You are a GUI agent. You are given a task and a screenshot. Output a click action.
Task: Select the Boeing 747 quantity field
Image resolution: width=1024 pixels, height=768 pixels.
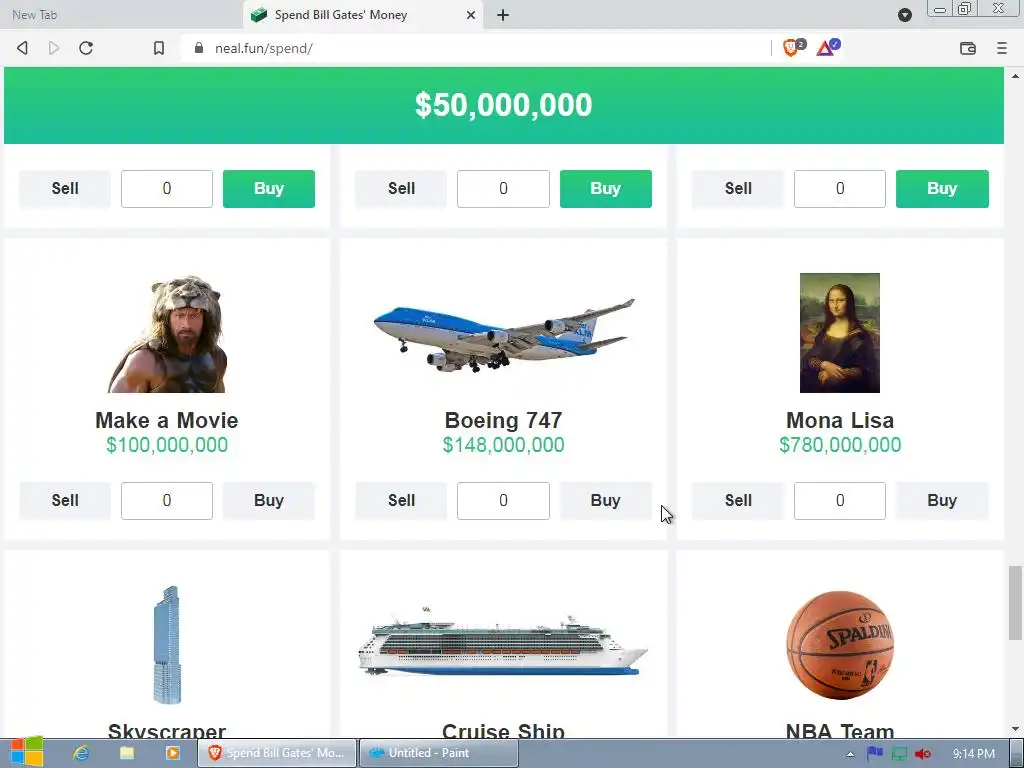point(503,500)
